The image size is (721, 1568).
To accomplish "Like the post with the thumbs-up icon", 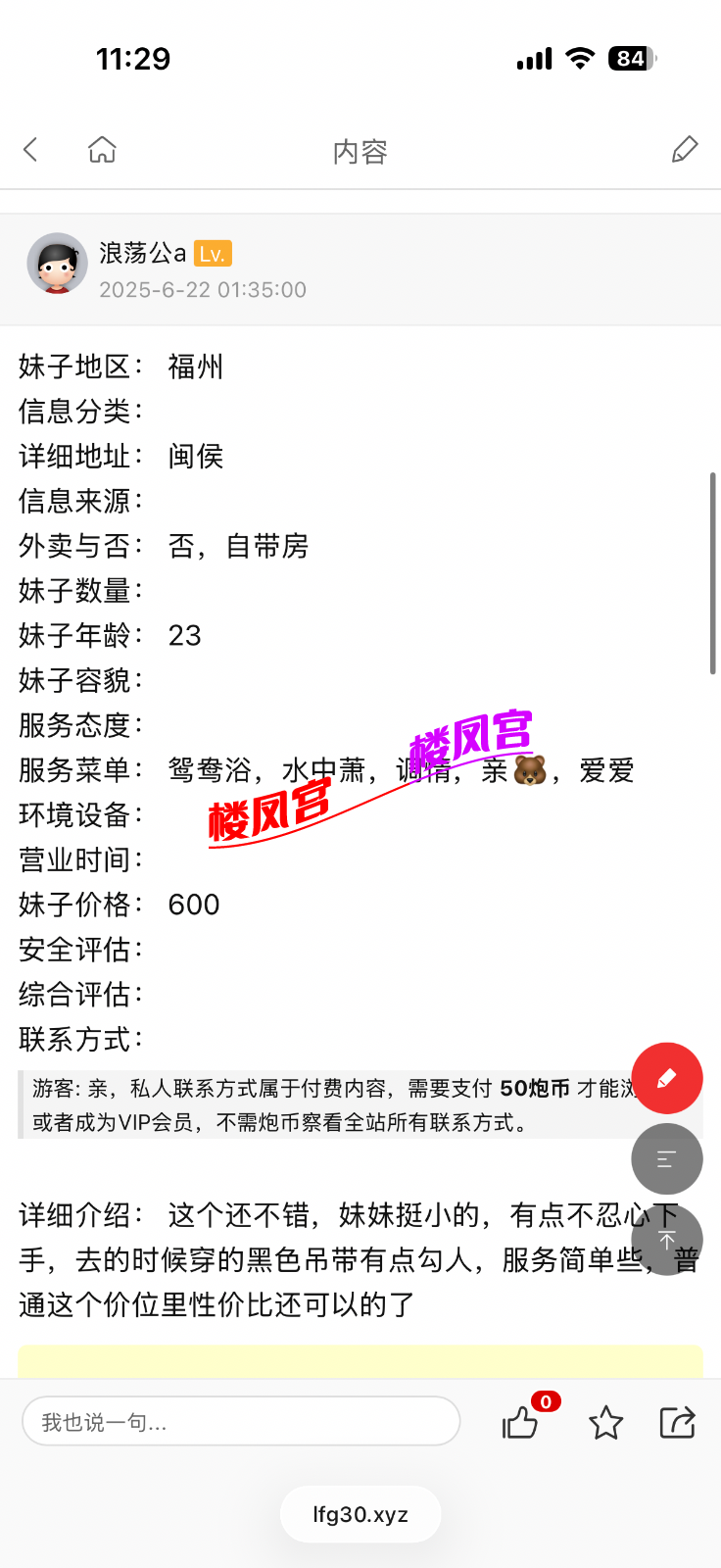I will tap(520, 1423).
